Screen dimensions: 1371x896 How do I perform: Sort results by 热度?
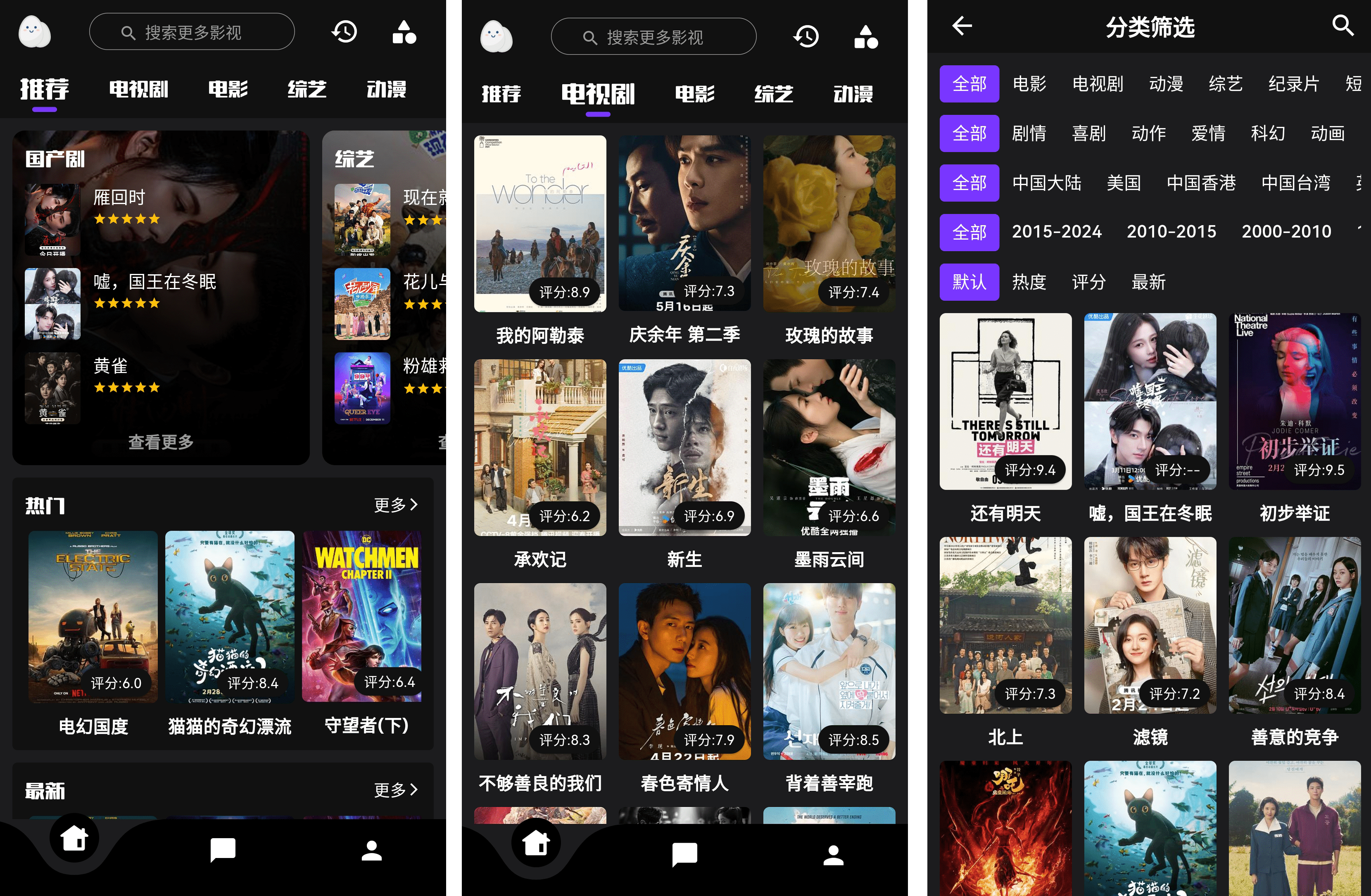pos(1029,282)
